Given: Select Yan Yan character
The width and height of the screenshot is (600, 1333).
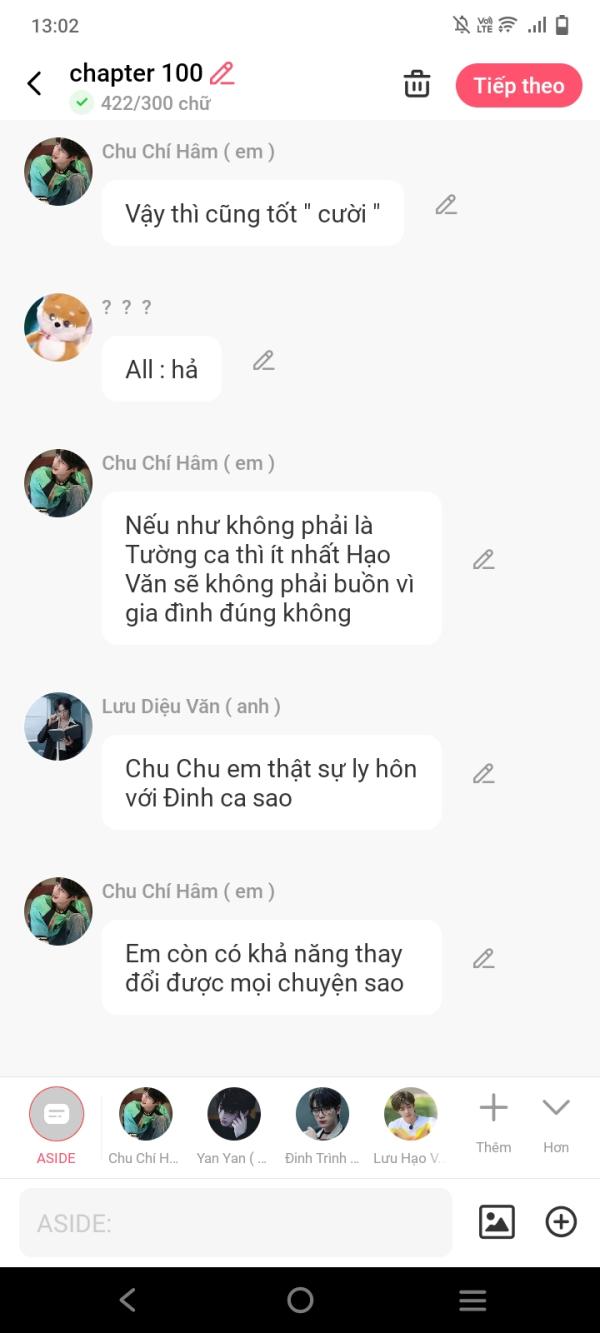Looking at the screenshot, I should [x=233, y=1115].
